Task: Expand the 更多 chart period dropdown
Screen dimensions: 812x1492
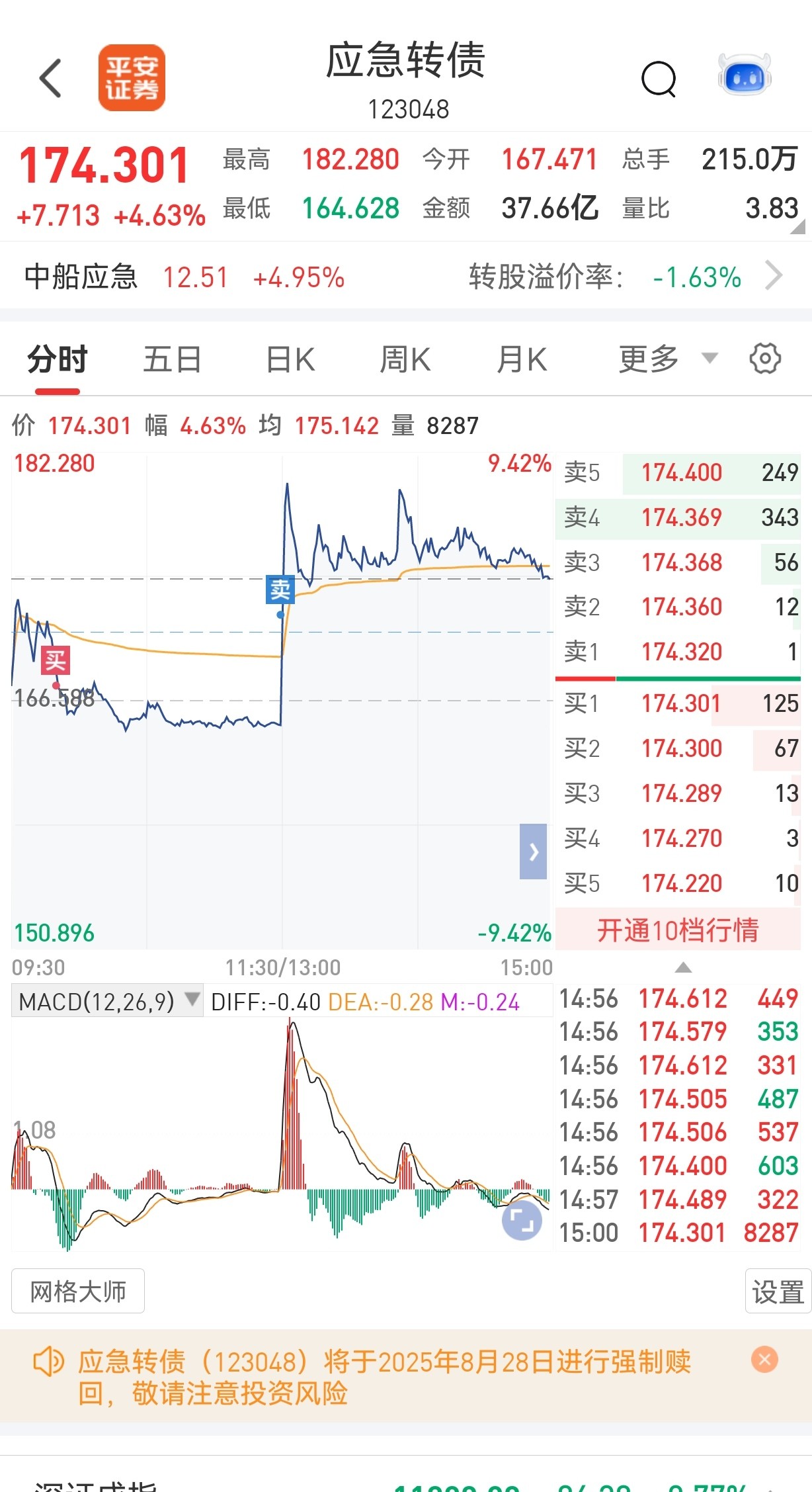Action: click(668, 359)
